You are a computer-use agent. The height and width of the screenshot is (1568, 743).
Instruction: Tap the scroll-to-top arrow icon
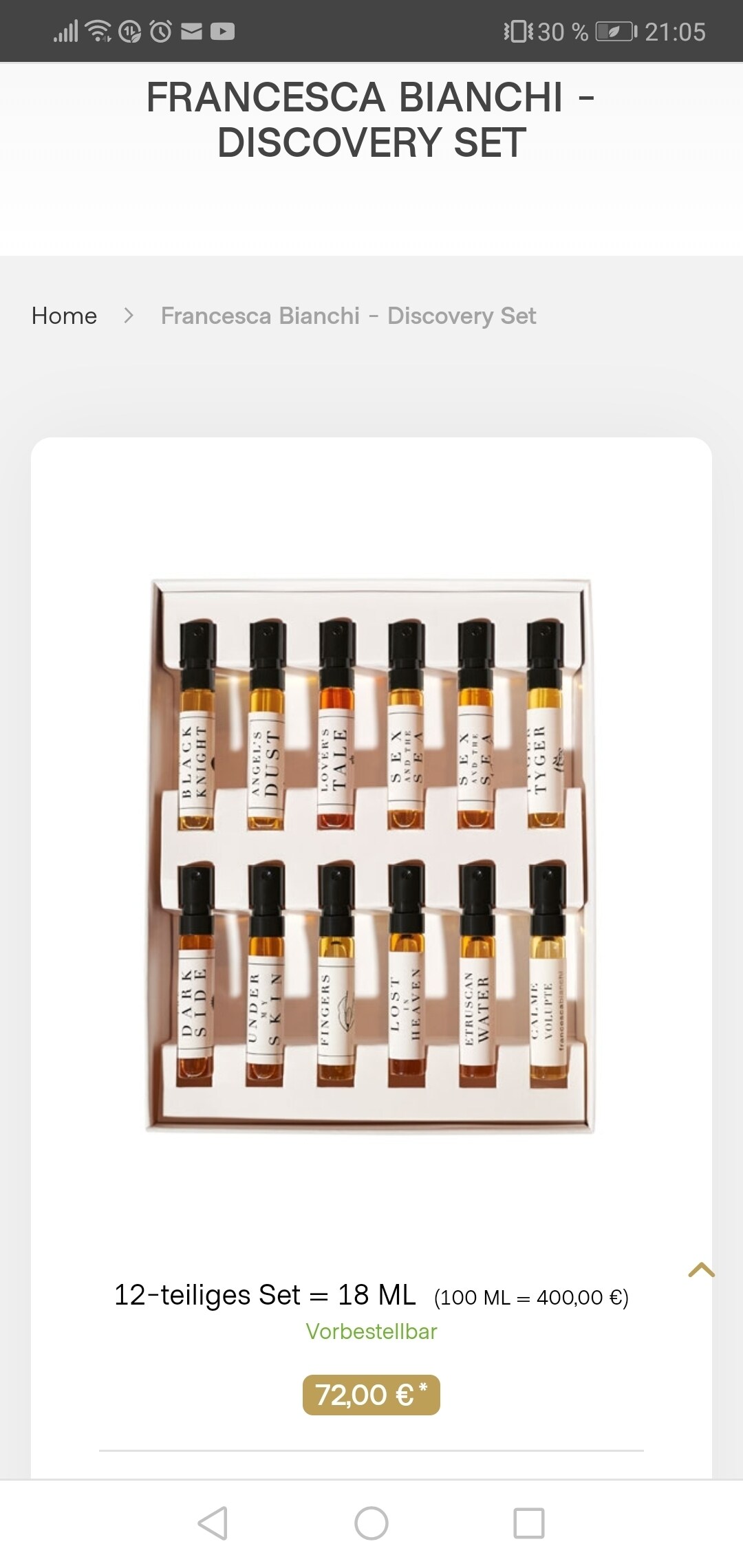coord(701,1270)
